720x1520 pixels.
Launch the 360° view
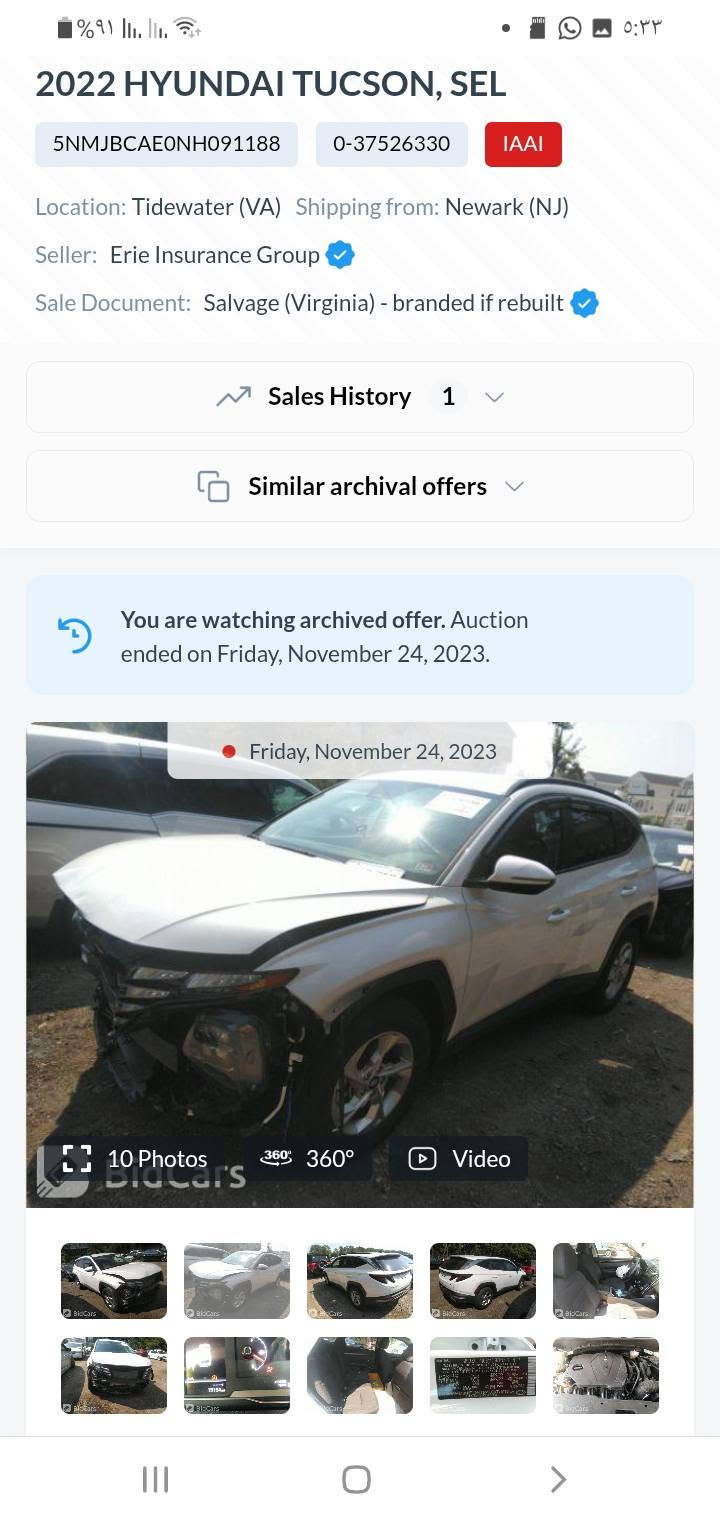(307, 1158)
